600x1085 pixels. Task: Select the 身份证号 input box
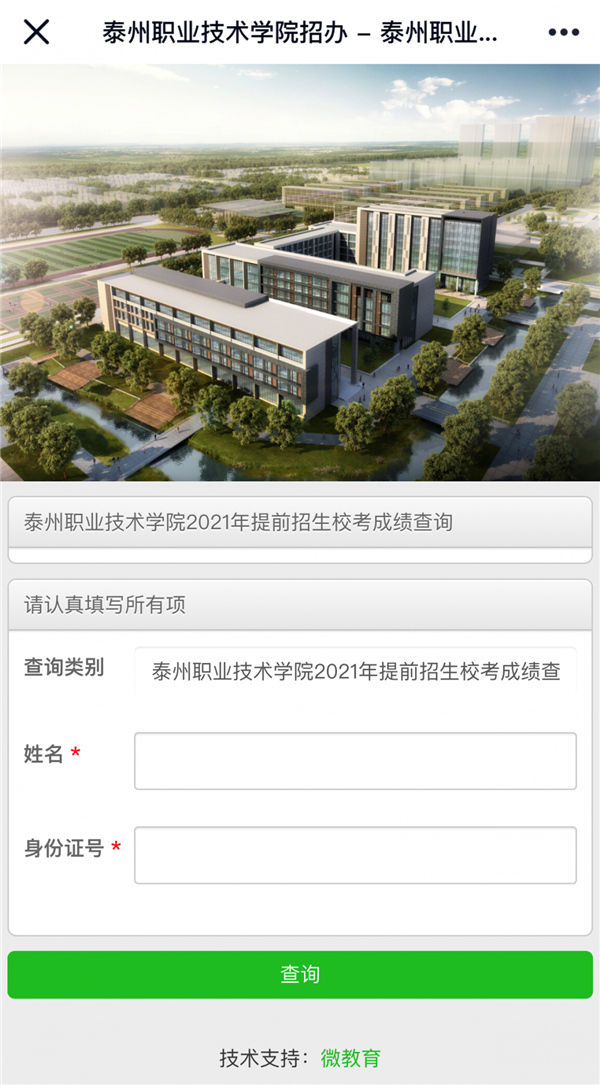(355, 855)
